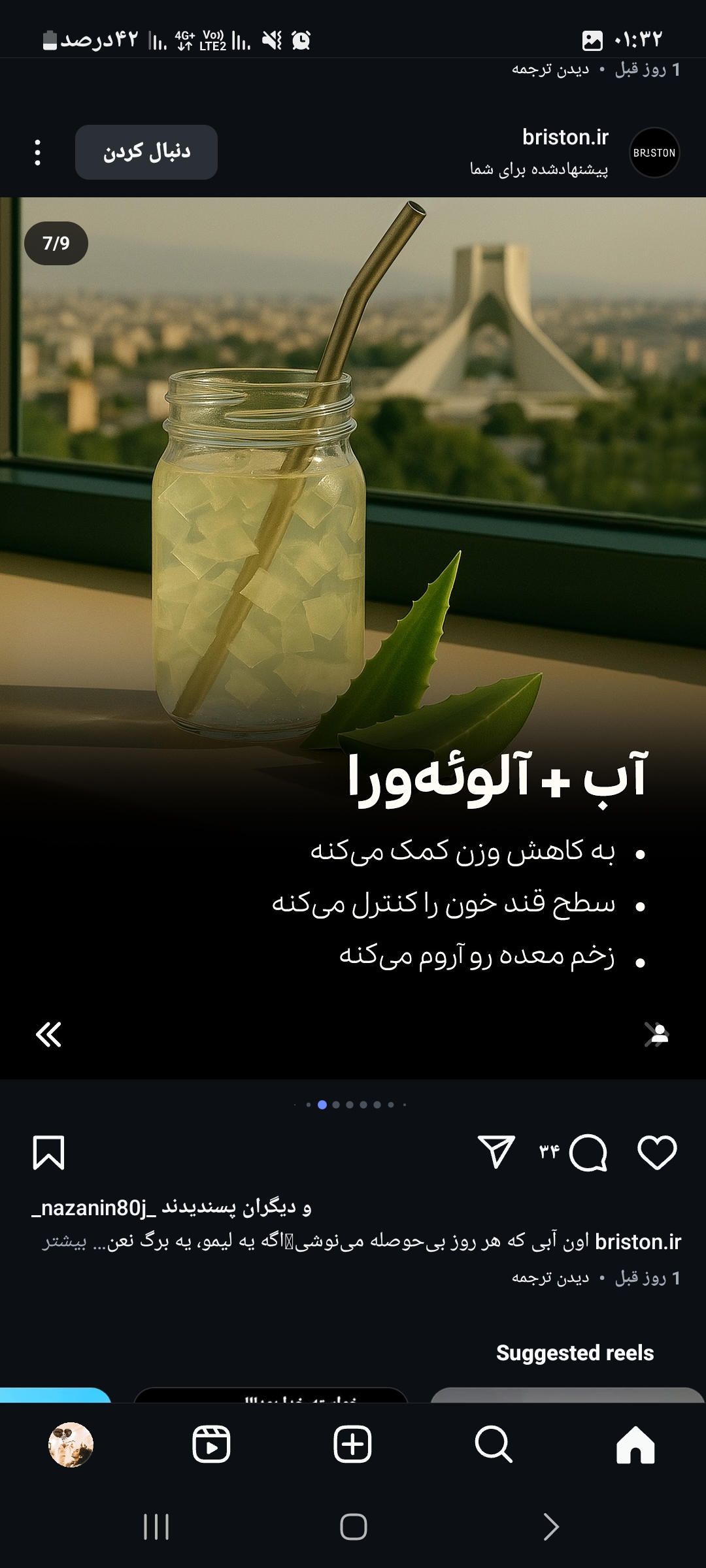Bookmark this post to saved
The image size is (706, 1568).
coord(48,1152)
